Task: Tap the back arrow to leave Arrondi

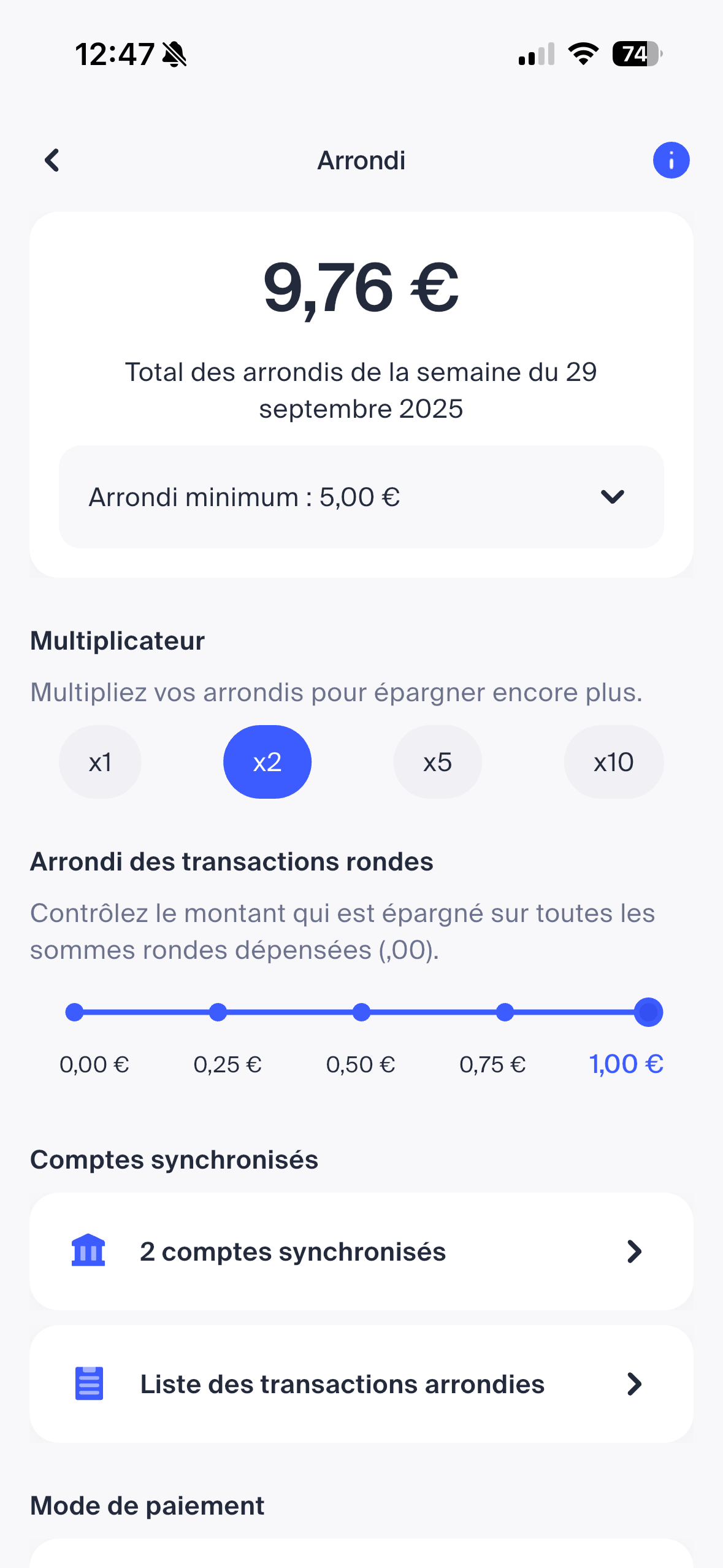Action: 52,159
